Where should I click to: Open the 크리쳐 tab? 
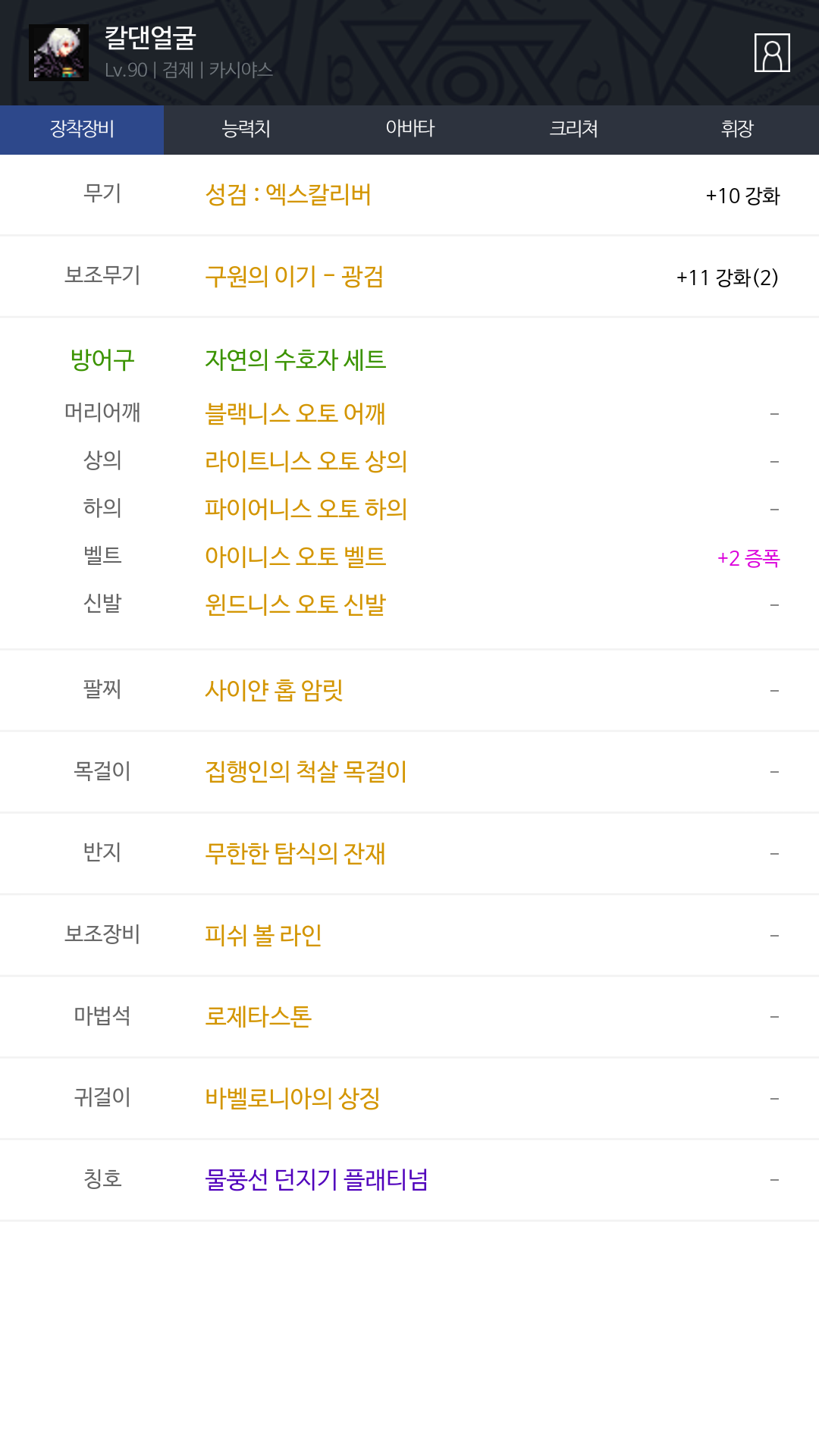pyautogui.click(x=573, y=130)
